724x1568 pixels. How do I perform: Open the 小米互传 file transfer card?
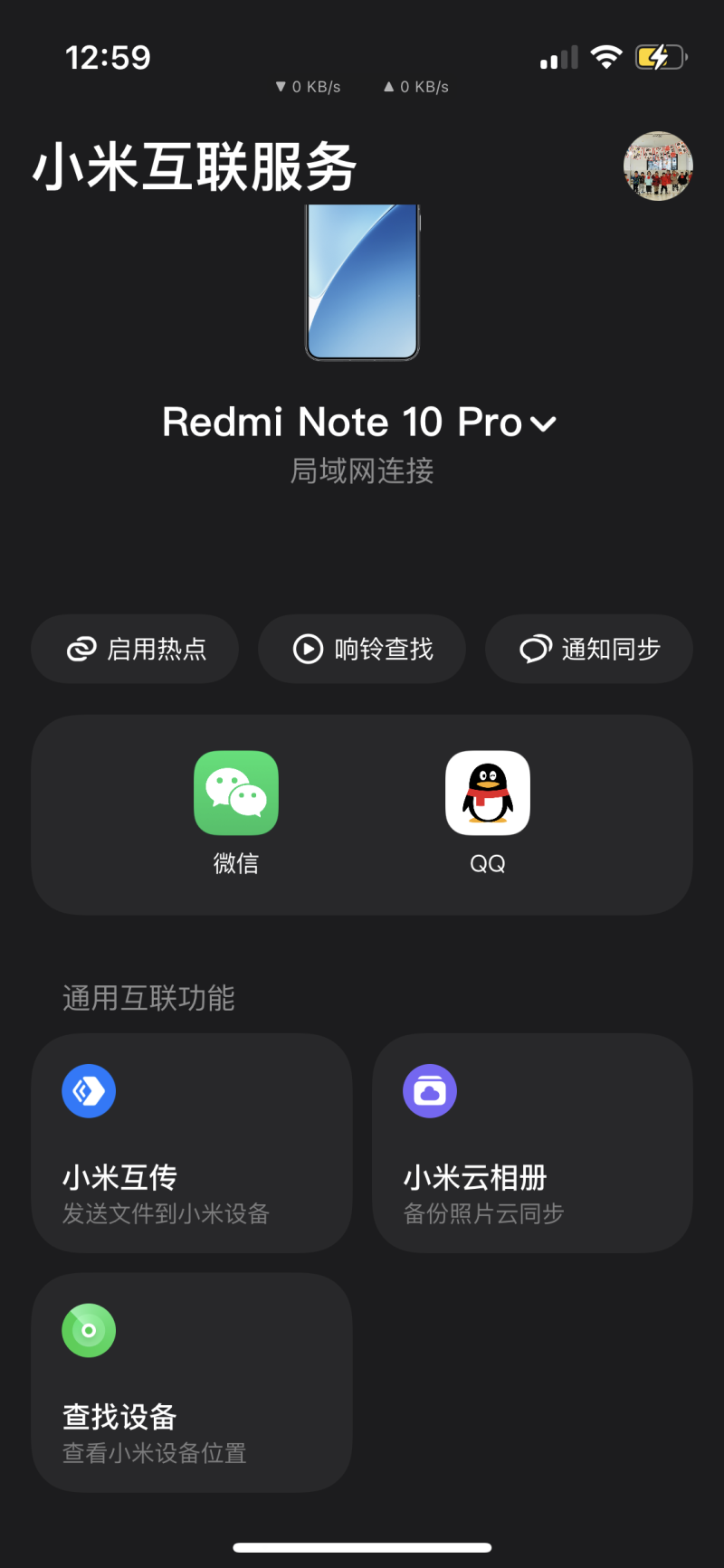[192, 1143]
